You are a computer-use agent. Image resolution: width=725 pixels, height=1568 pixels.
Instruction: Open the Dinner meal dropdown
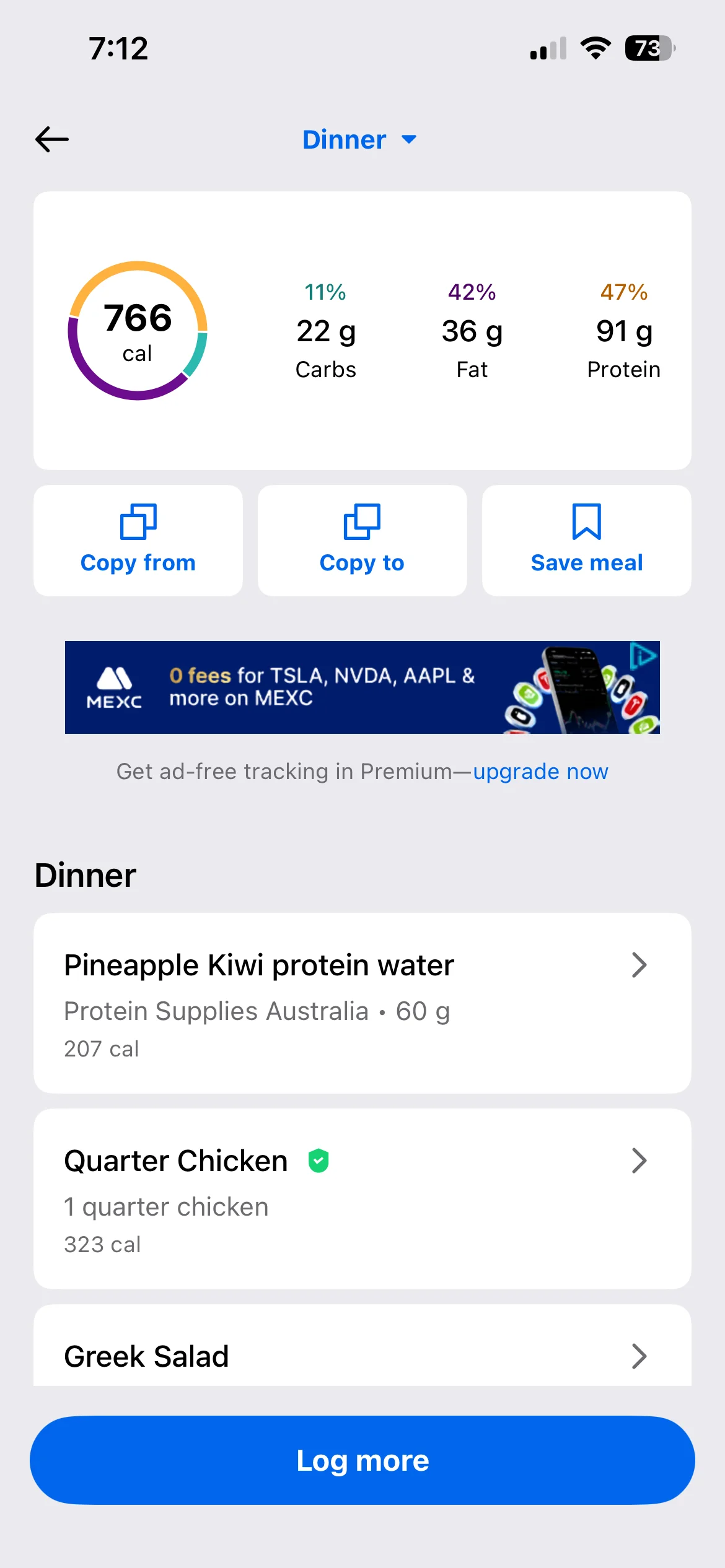359,140
